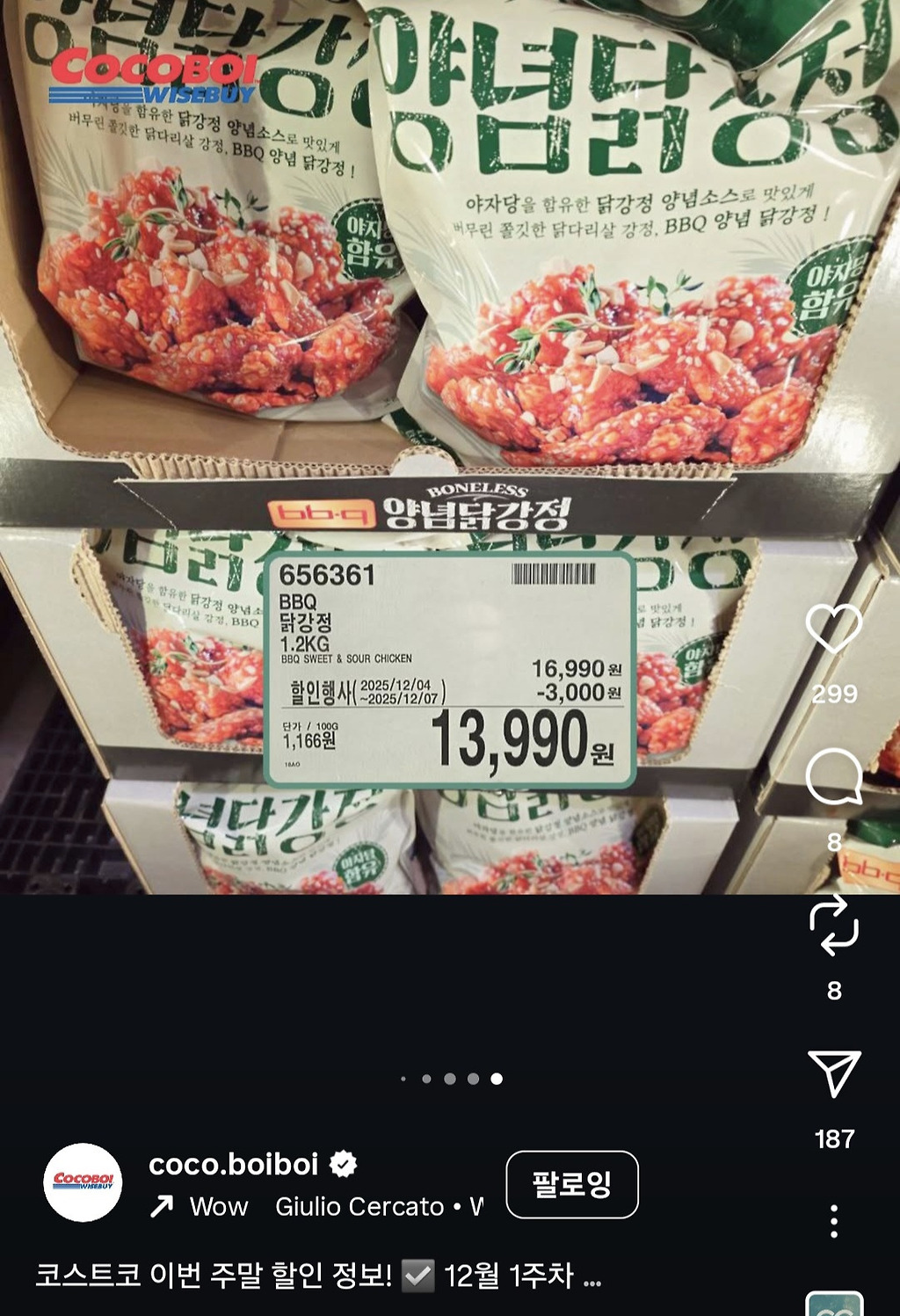Open the comments on this reel
This screenshot has height=1316, width=900.
833,777
